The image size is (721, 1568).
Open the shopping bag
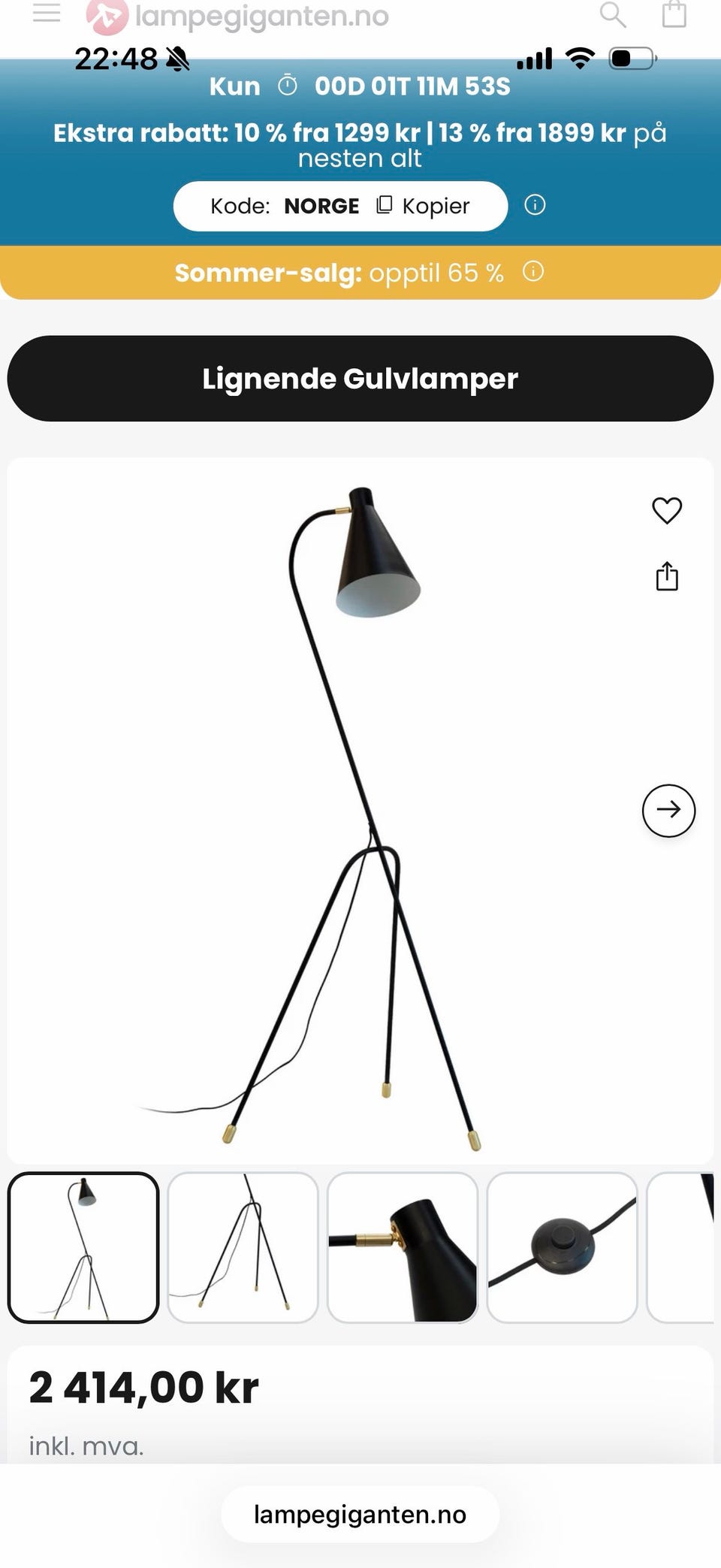[674, 14]
